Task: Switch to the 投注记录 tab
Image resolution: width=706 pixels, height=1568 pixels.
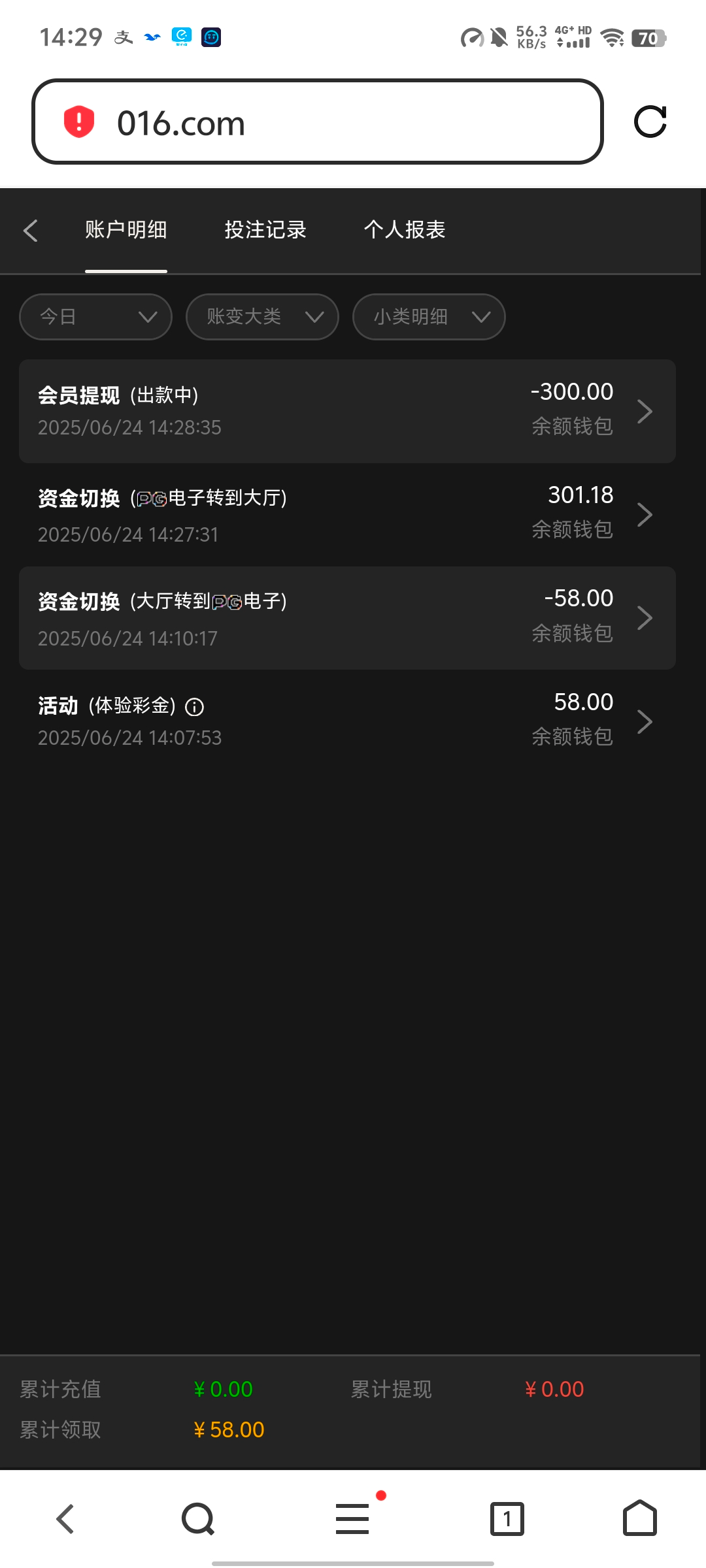Action: tap(265, 230)
